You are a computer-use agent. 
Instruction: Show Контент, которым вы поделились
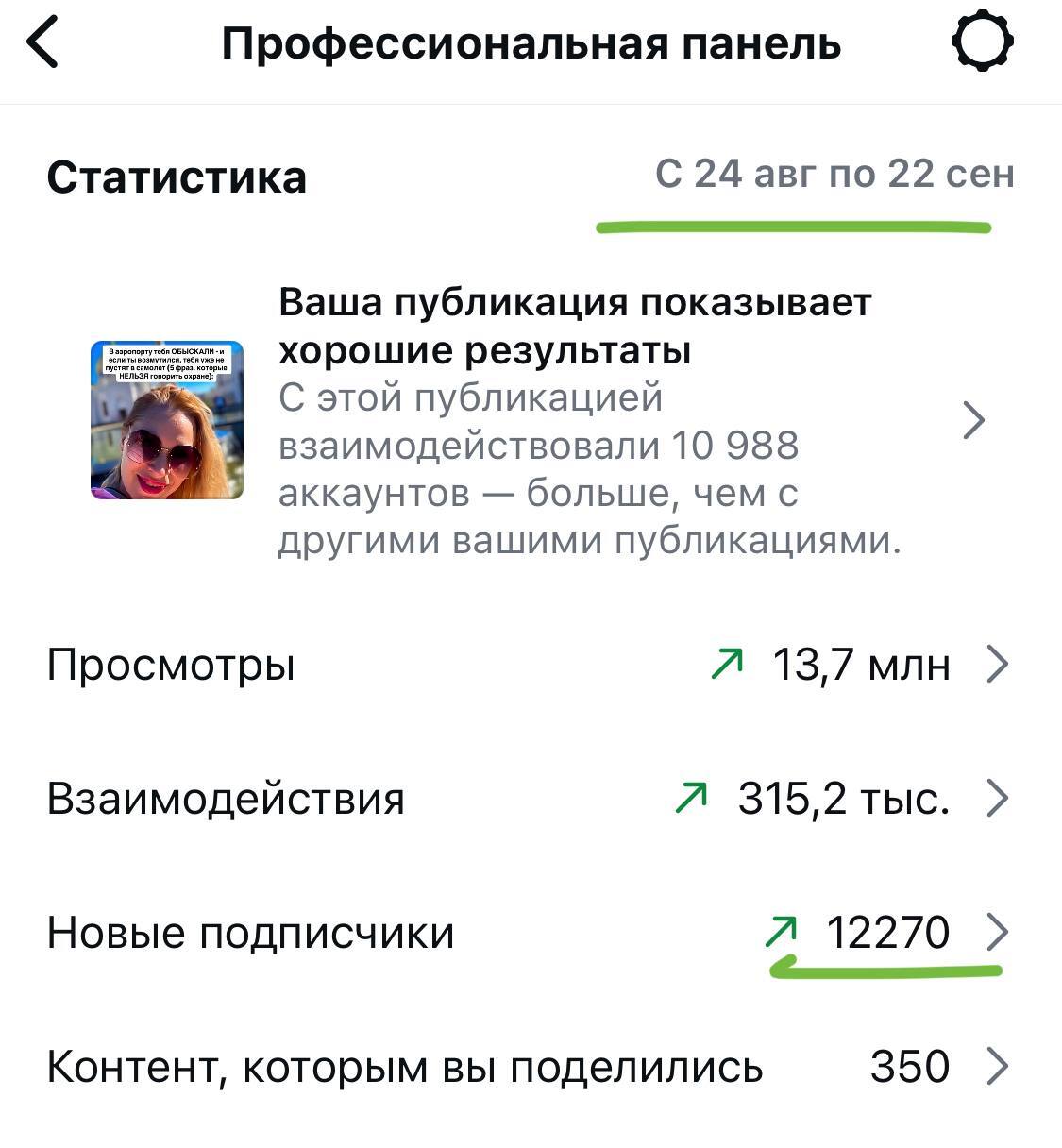click(529, 1067)
